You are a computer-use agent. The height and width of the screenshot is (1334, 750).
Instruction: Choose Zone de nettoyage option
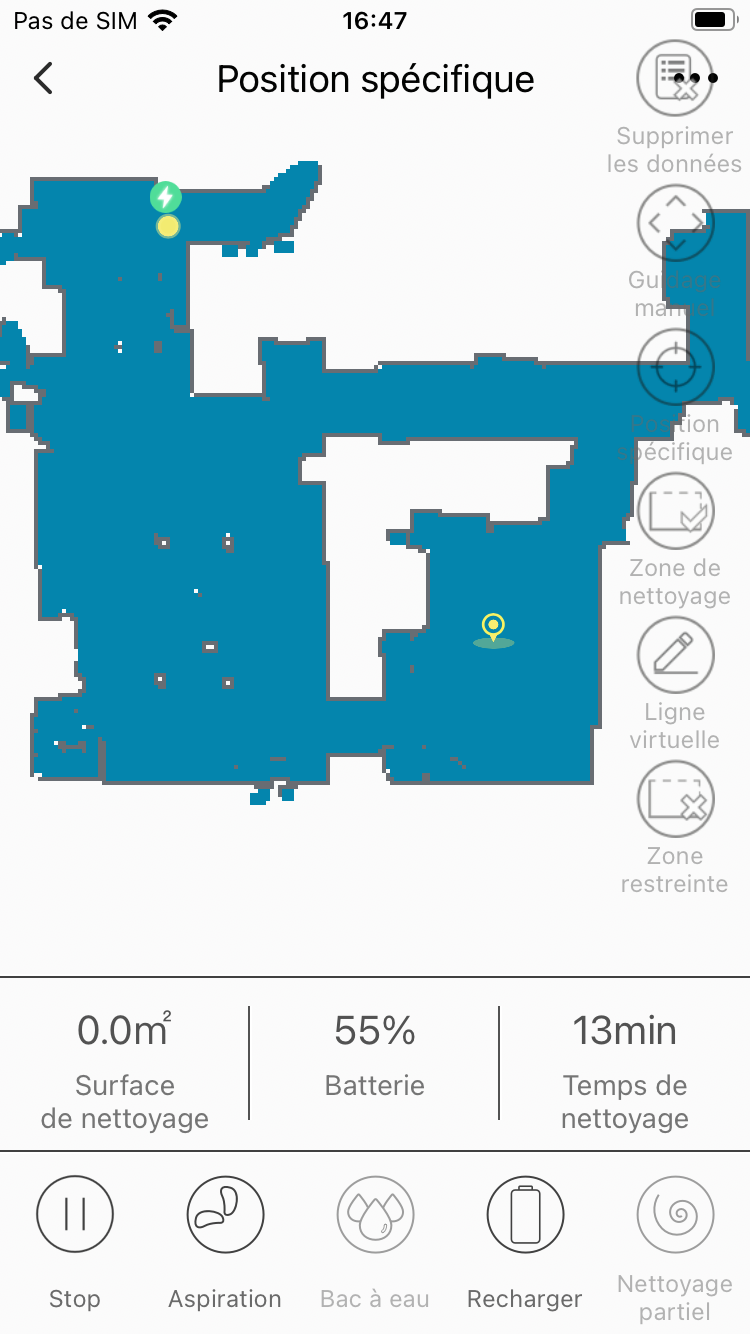tap(675, 512)
